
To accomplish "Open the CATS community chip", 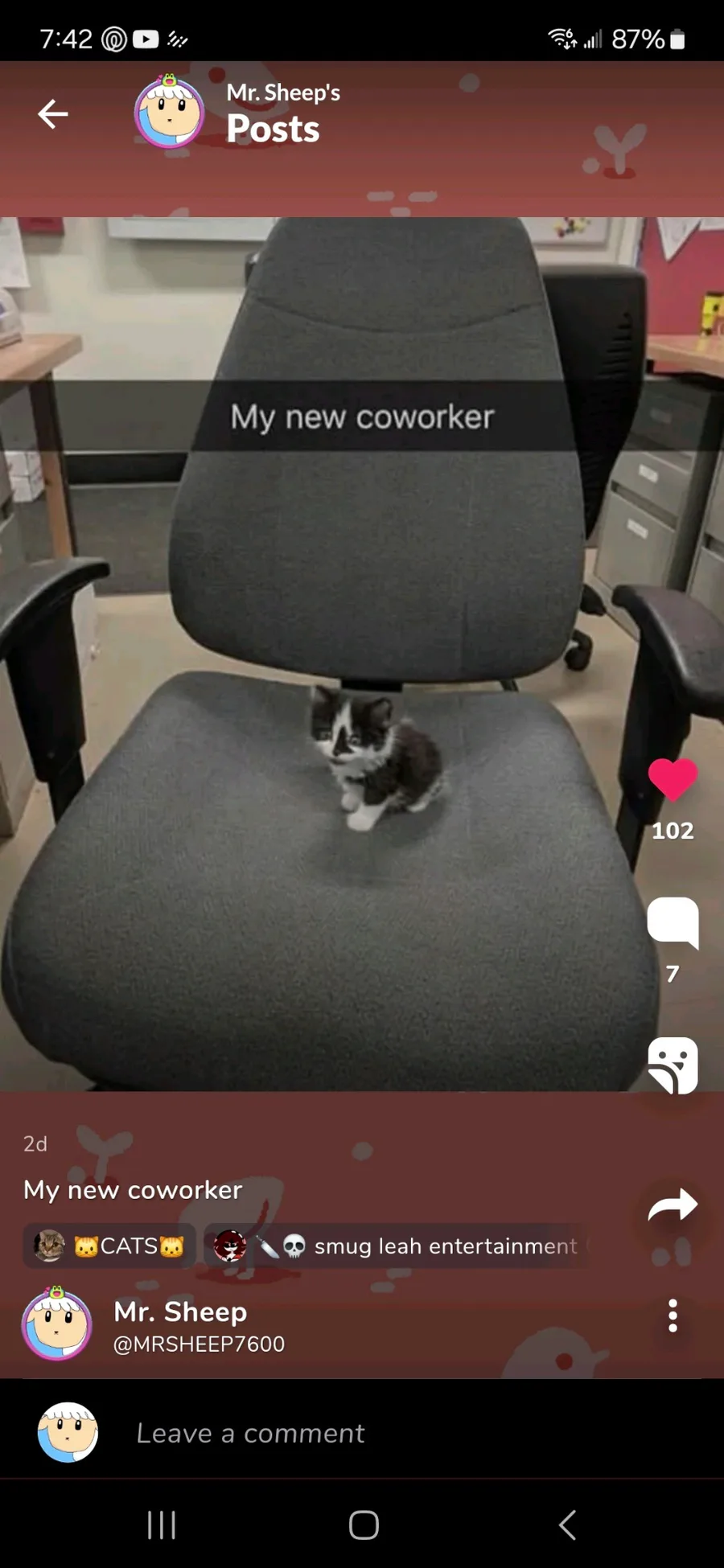I will 109,1246.
